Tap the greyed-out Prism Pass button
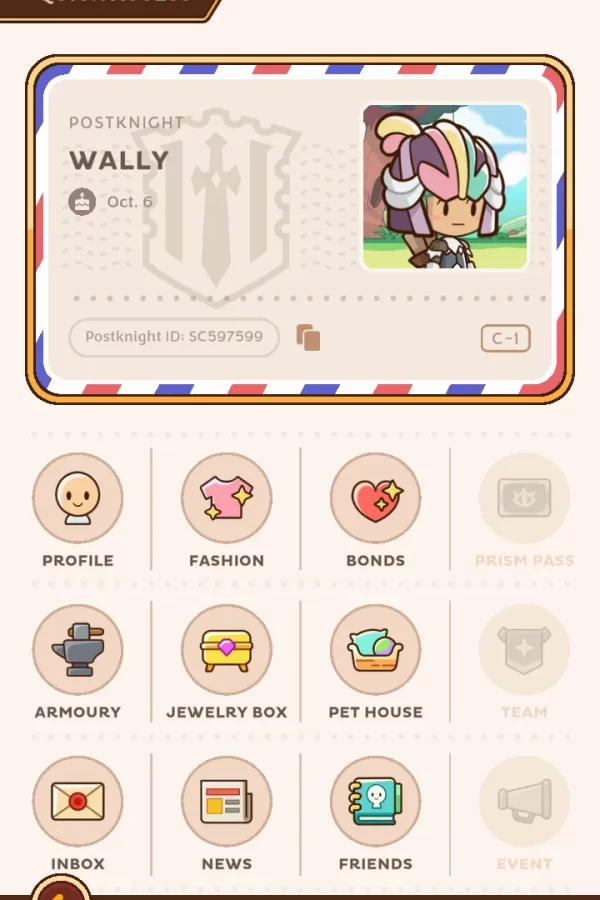Image resolution: width=600 pixels, height=900 pixels. click(524, 499)
